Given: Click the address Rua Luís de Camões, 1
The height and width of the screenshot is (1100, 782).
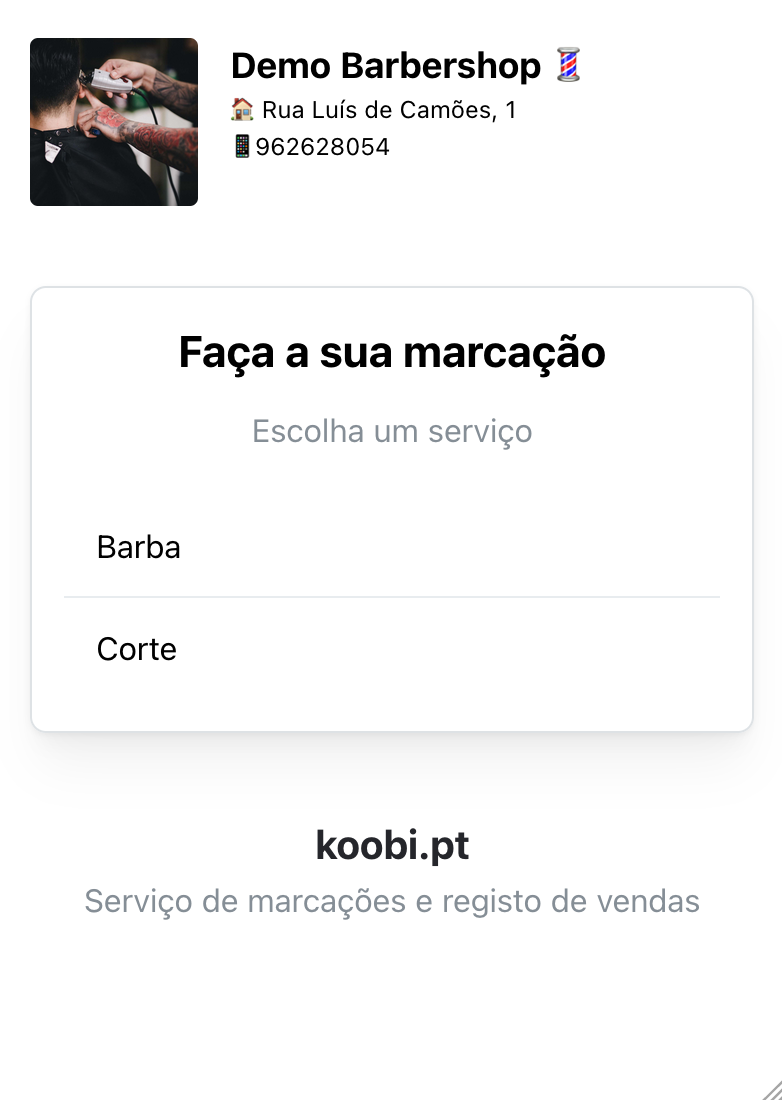Looking at the screenshot, I should click(x=389, y=109).
